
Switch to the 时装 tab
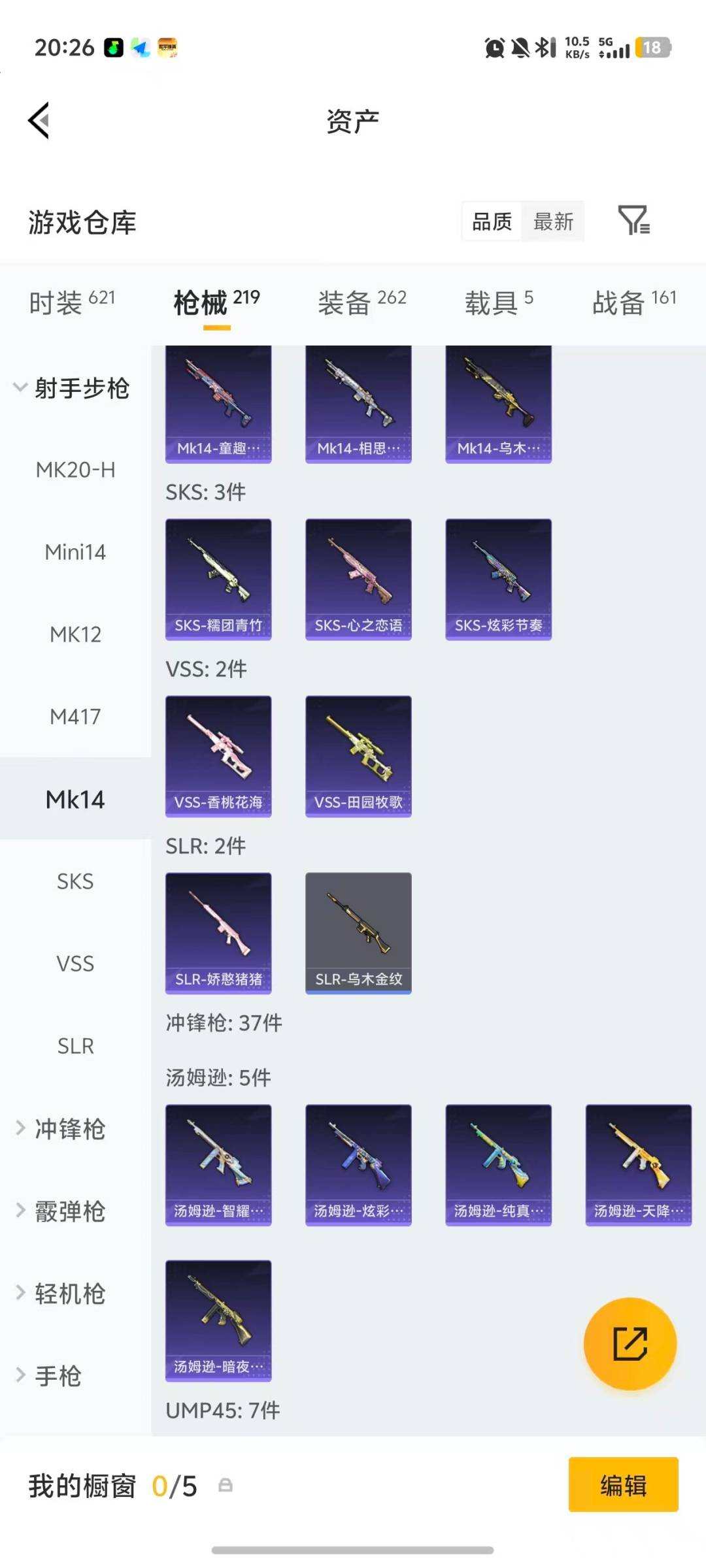(72, 302)
